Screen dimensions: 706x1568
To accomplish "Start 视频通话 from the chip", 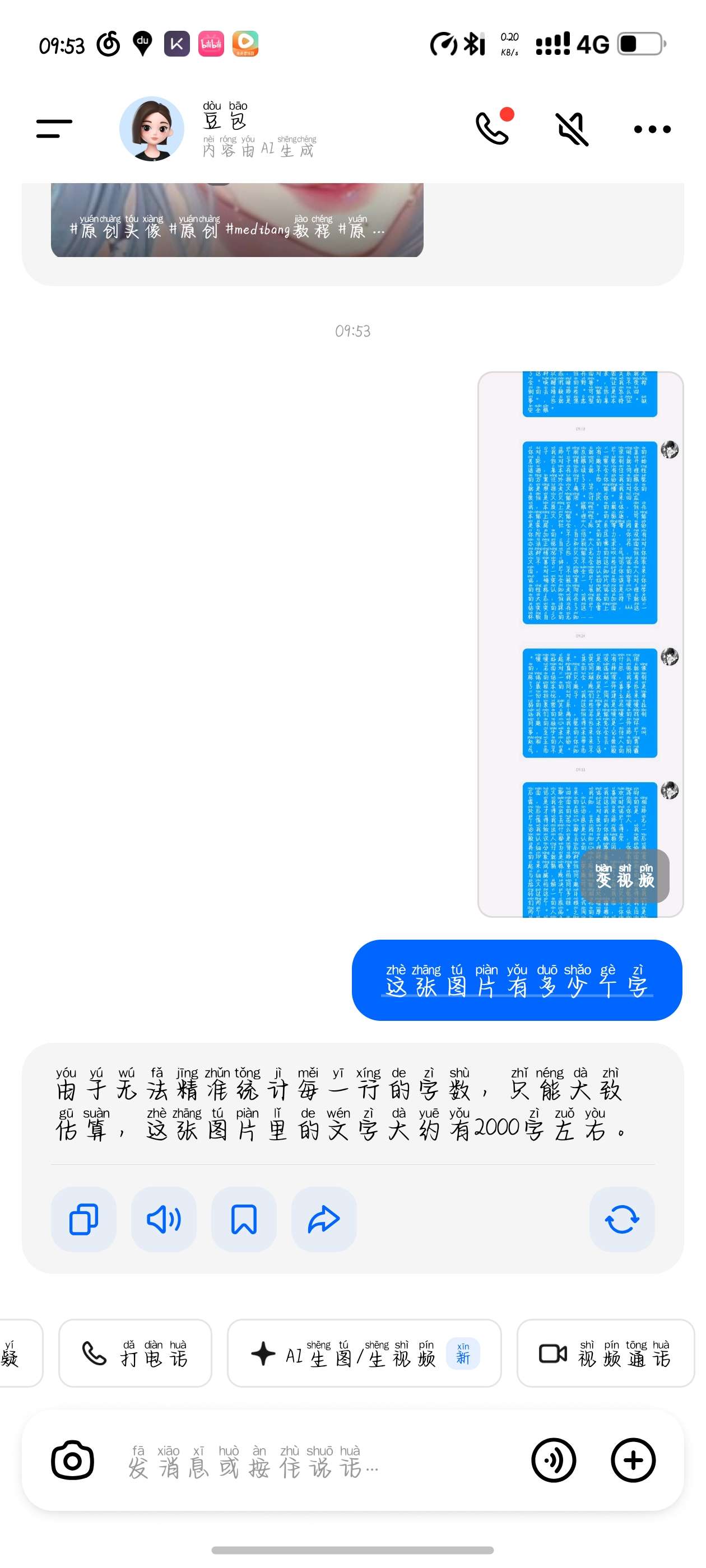I will [605, 1353].
